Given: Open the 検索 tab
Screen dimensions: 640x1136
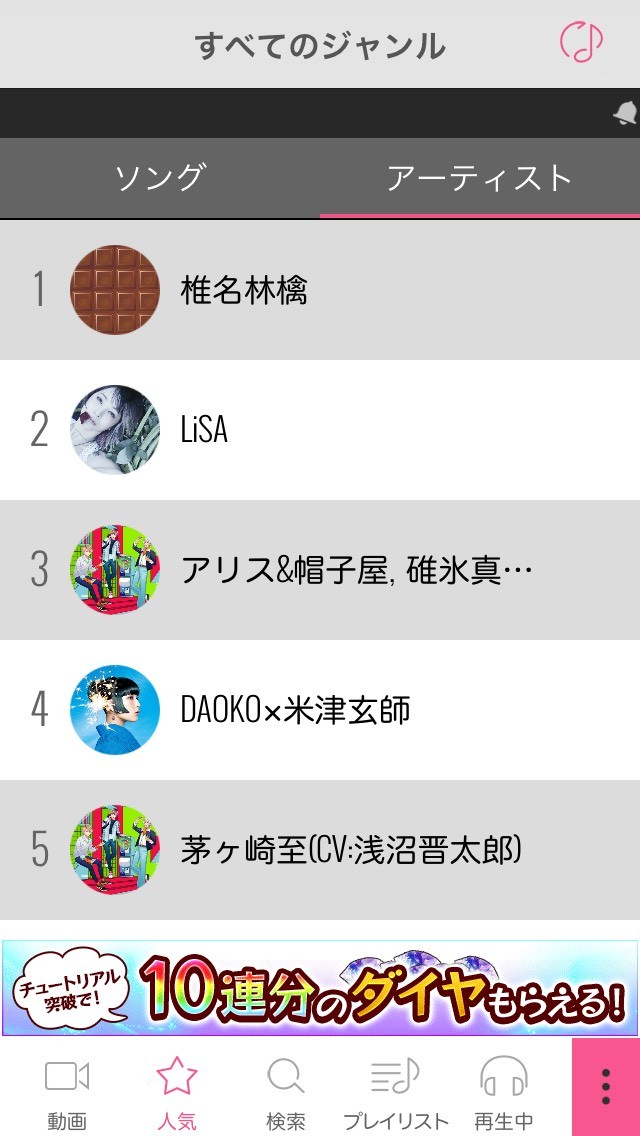Looking at the screenshot, I should [x=286, y=1091].
